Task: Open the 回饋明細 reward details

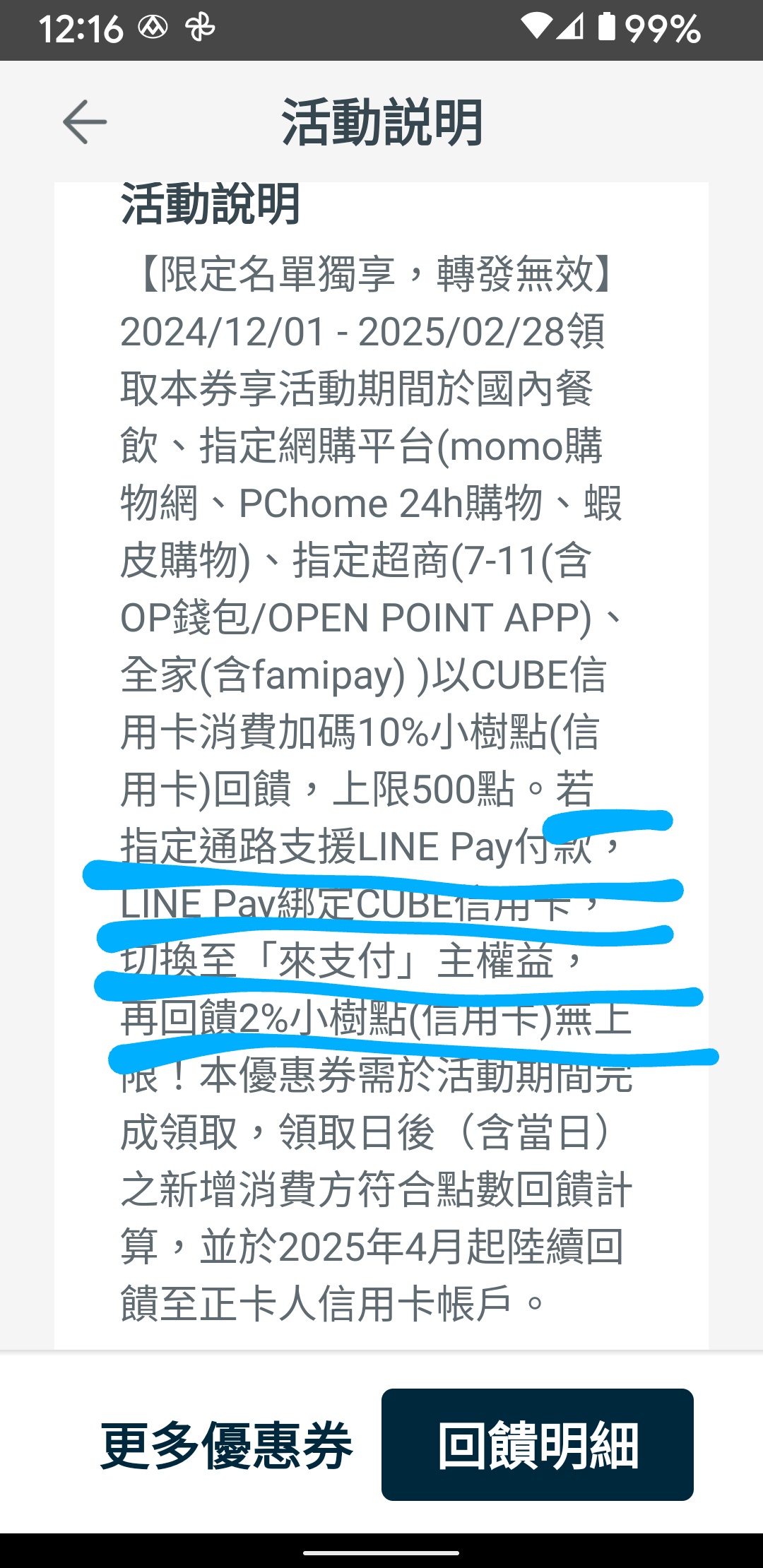Action: pyautogui.click(x=537, y=1445)
